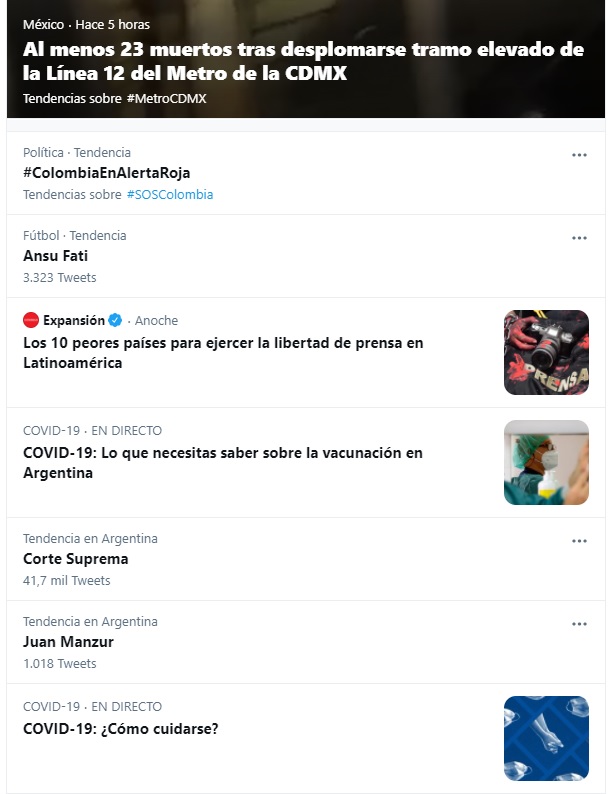This screenshot has height=794, width=609.
Task: Tap the three dots beside Juan Manzur
Action: click(579, 624)
